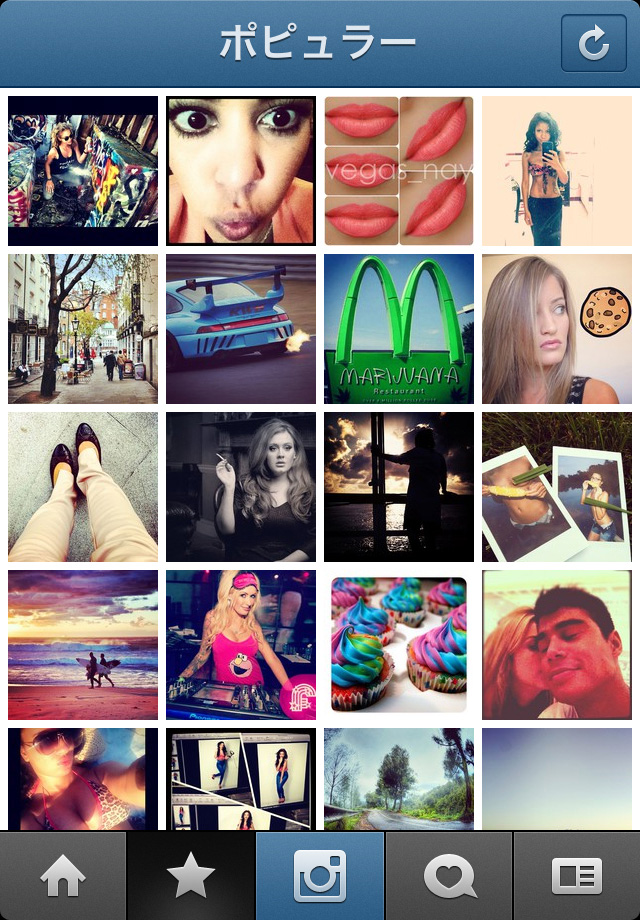Open the news activity tab
The image size is (640, 920).
point(449,877)
